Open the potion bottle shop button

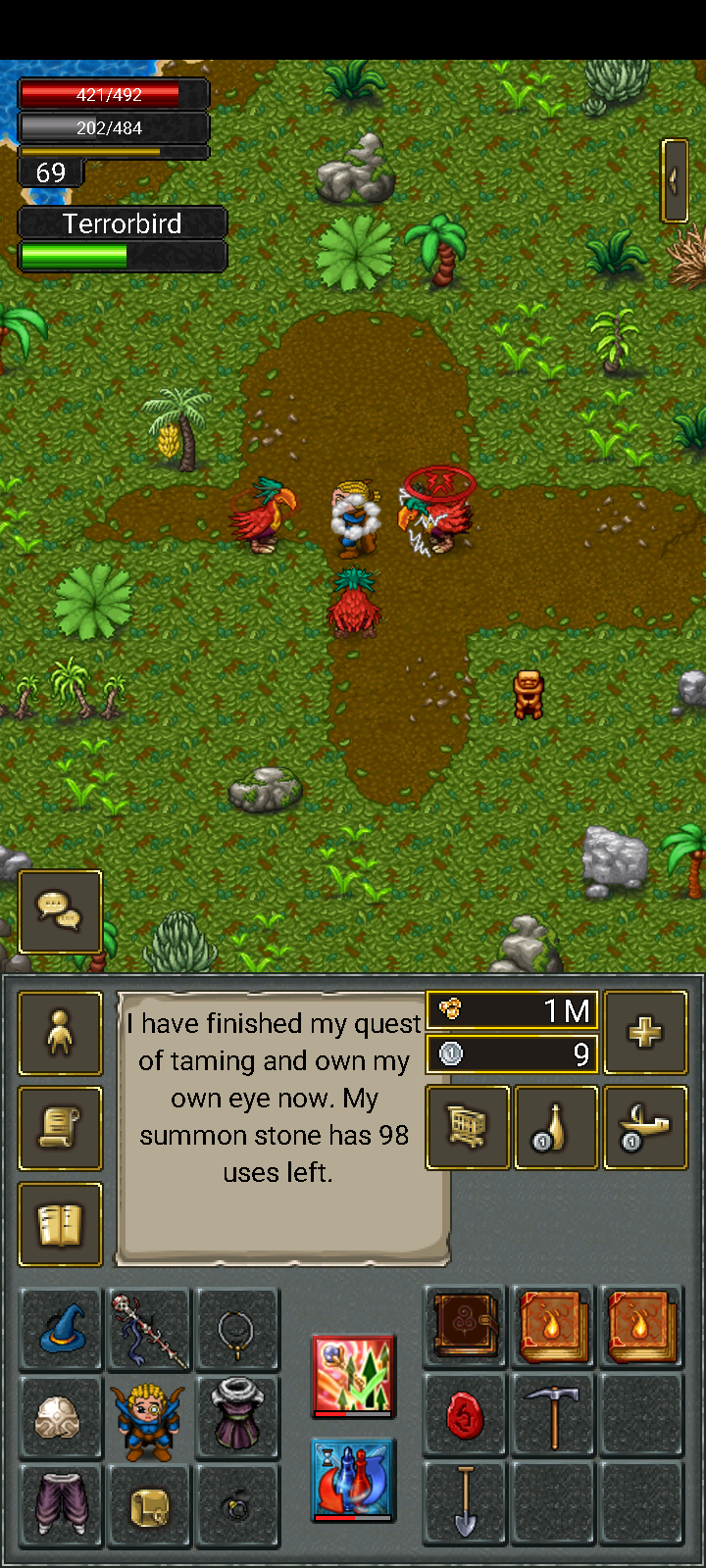click(x=556, y=1128)
